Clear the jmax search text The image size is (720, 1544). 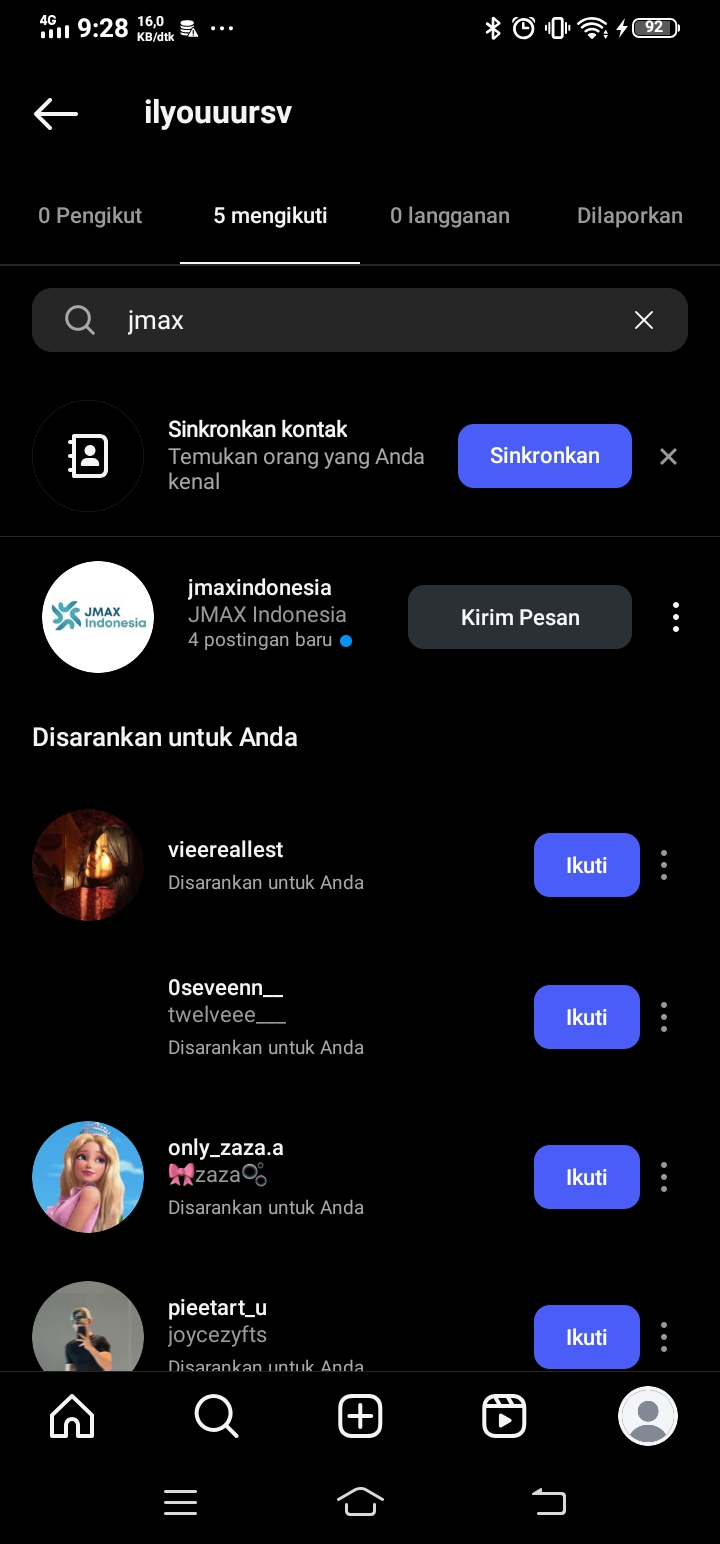(644, 320)
